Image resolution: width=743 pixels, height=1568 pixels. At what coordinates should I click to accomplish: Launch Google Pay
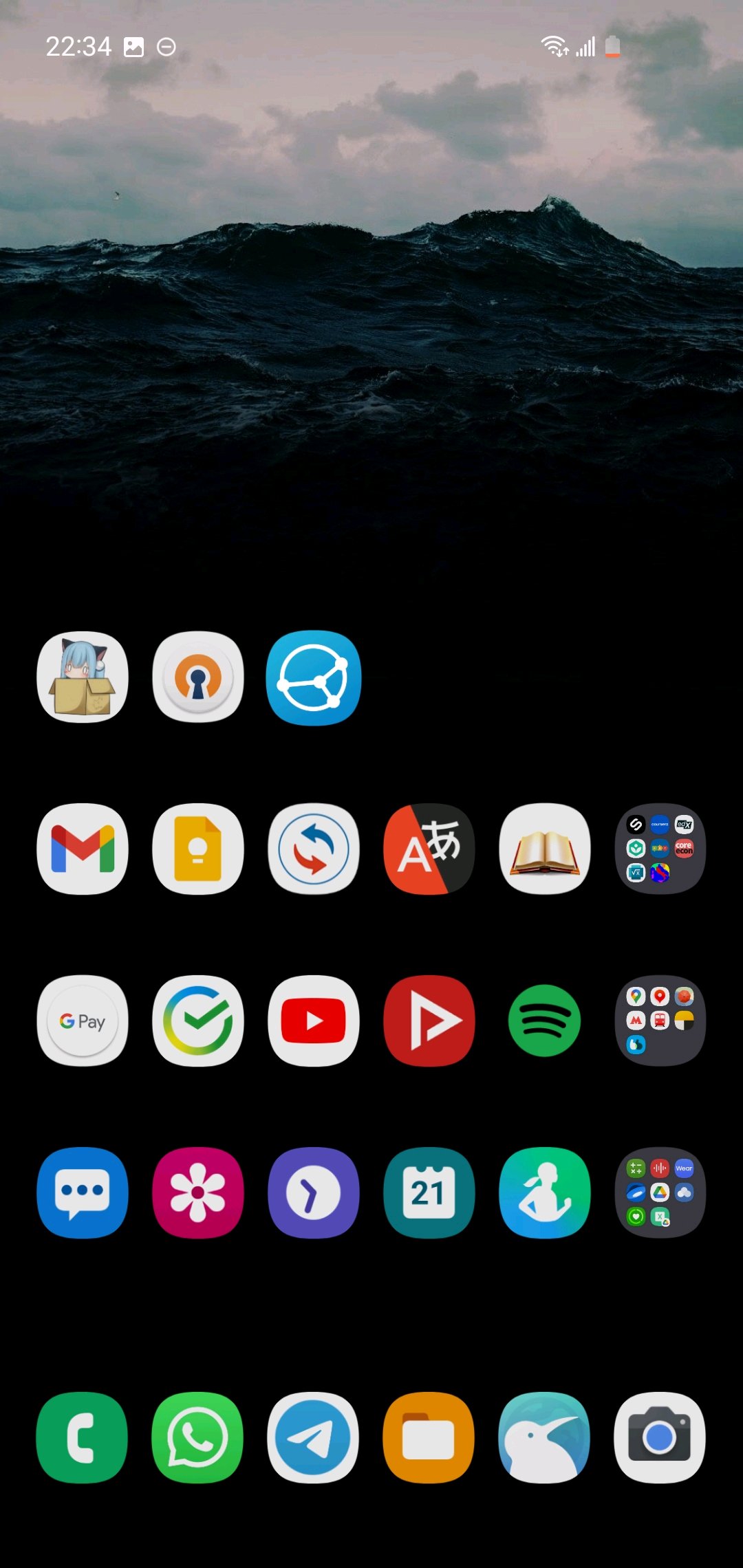[x=83, y=1021]
